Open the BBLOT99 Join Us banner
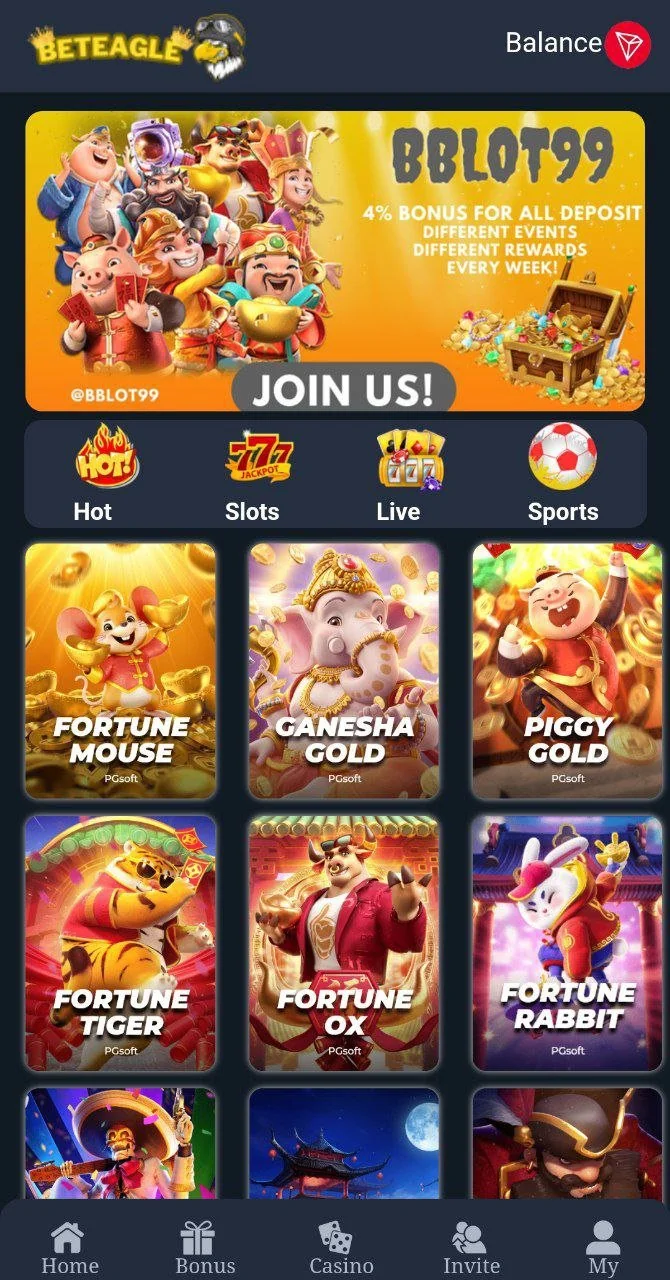The width and height of the screenshot is (670, 1280). click(335, 262)
